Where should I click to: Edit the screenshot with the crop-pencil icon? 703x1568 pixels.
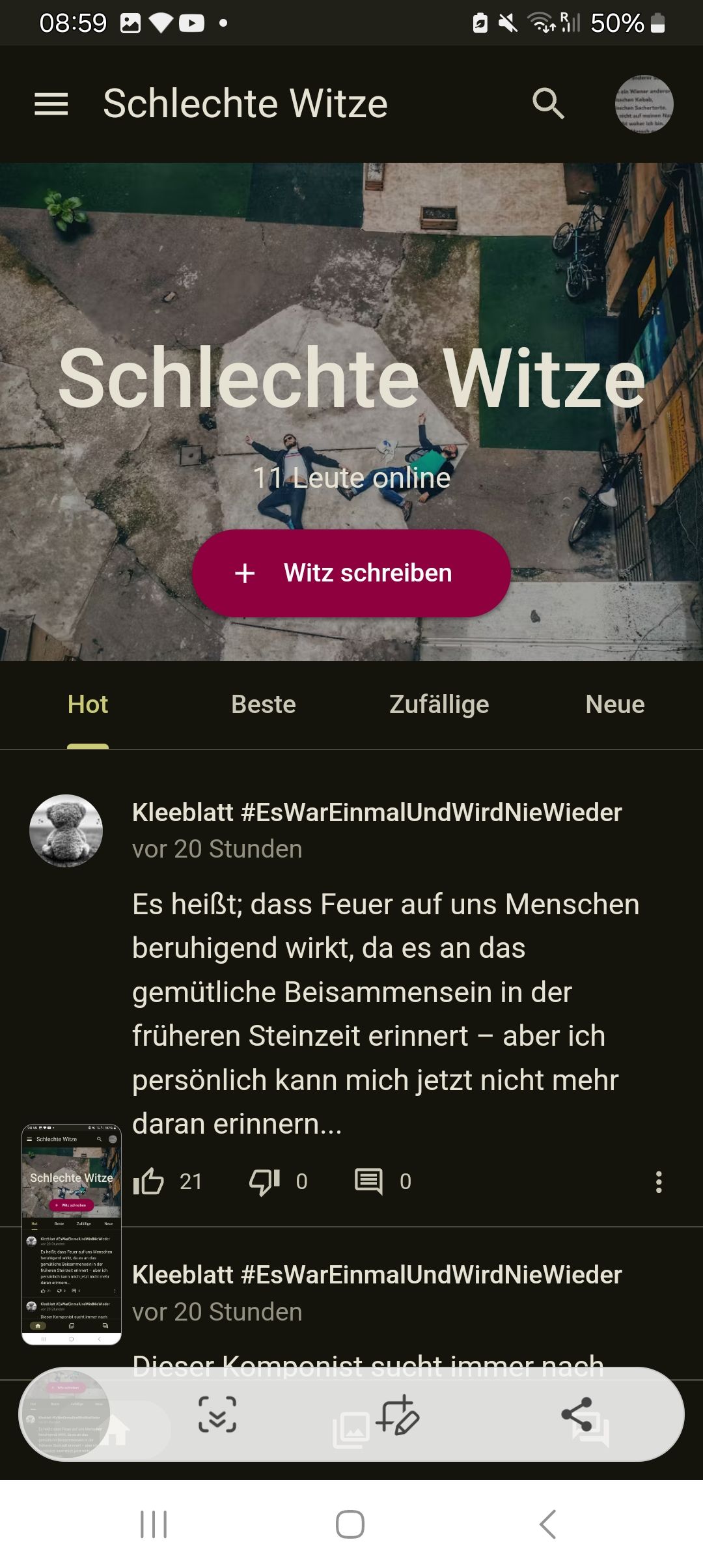coord(398,1414)
